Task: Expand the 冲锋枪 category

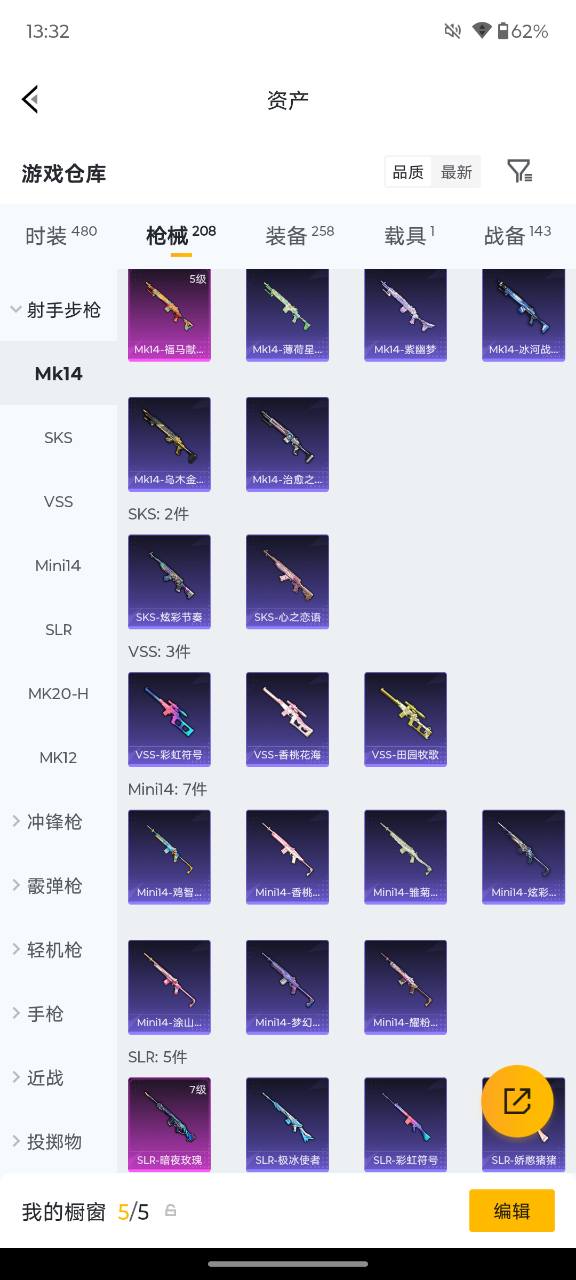Action: tap(58, 821)
